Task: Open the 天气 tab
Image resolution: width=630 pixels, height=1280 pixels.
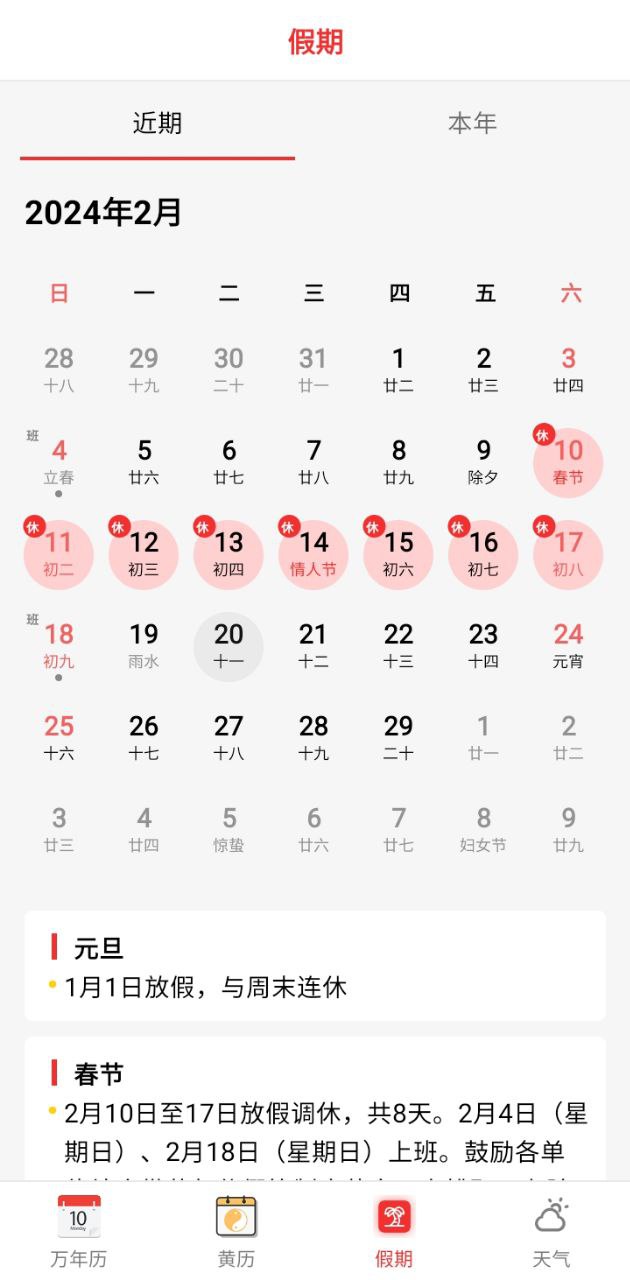Action: 551,1231
